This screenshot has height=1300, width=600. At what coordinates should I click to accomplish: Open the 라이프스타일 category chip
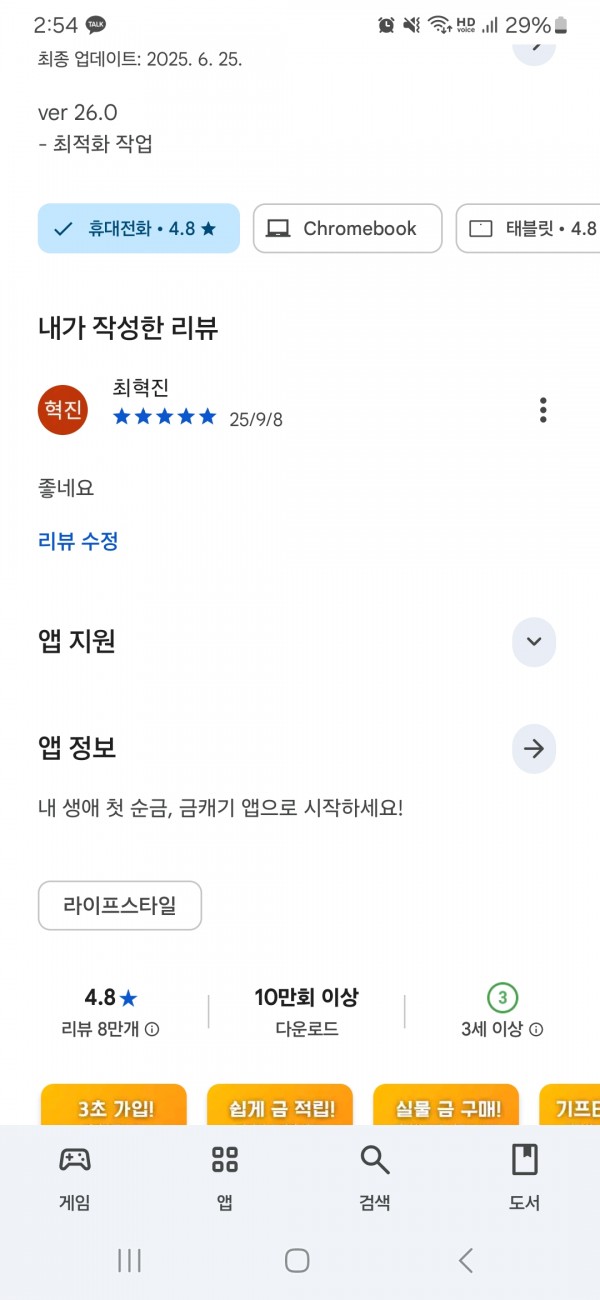coord(120,905)
